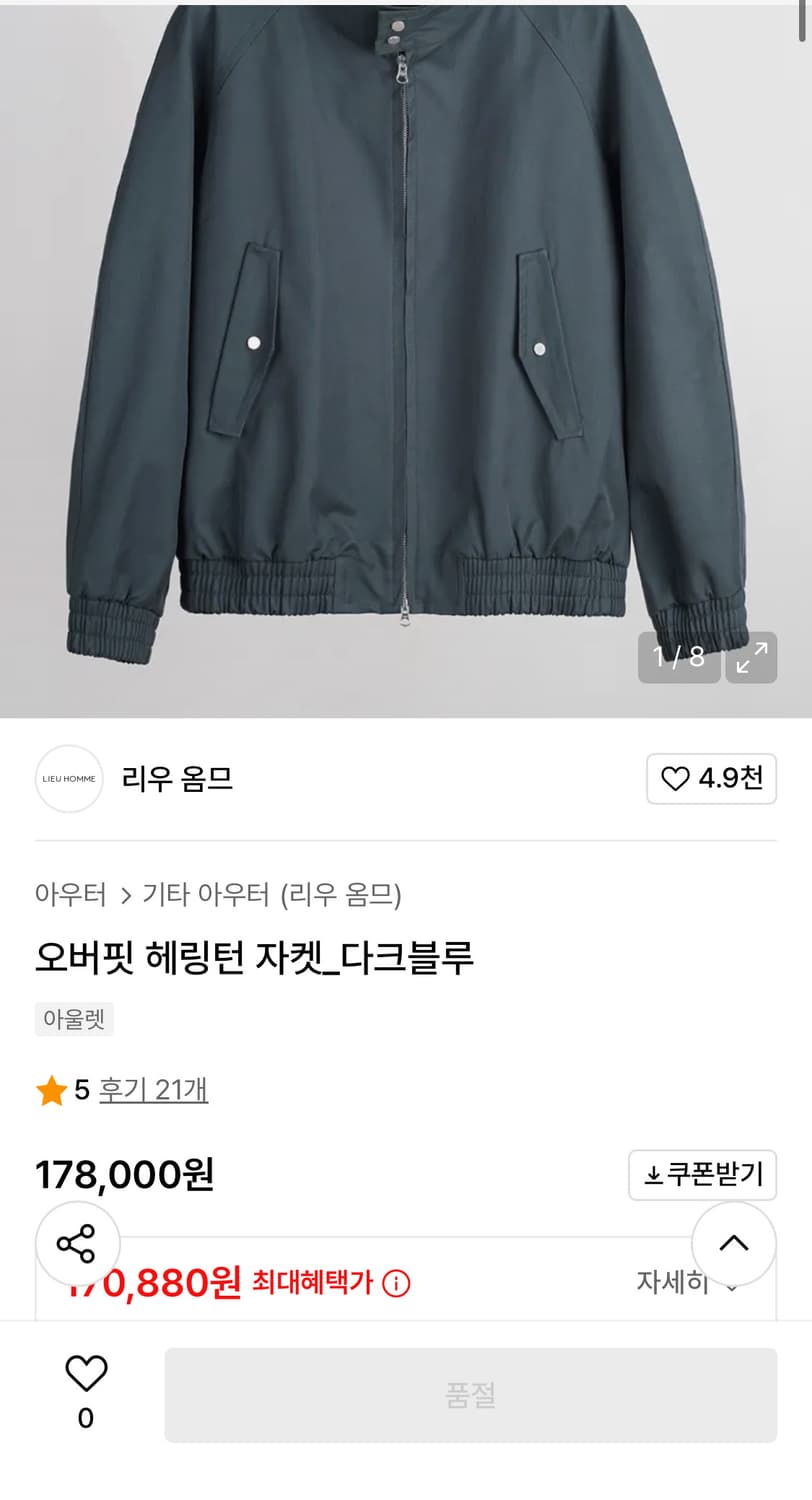Open the 아우터 category breadcrumb

[70, 896]
